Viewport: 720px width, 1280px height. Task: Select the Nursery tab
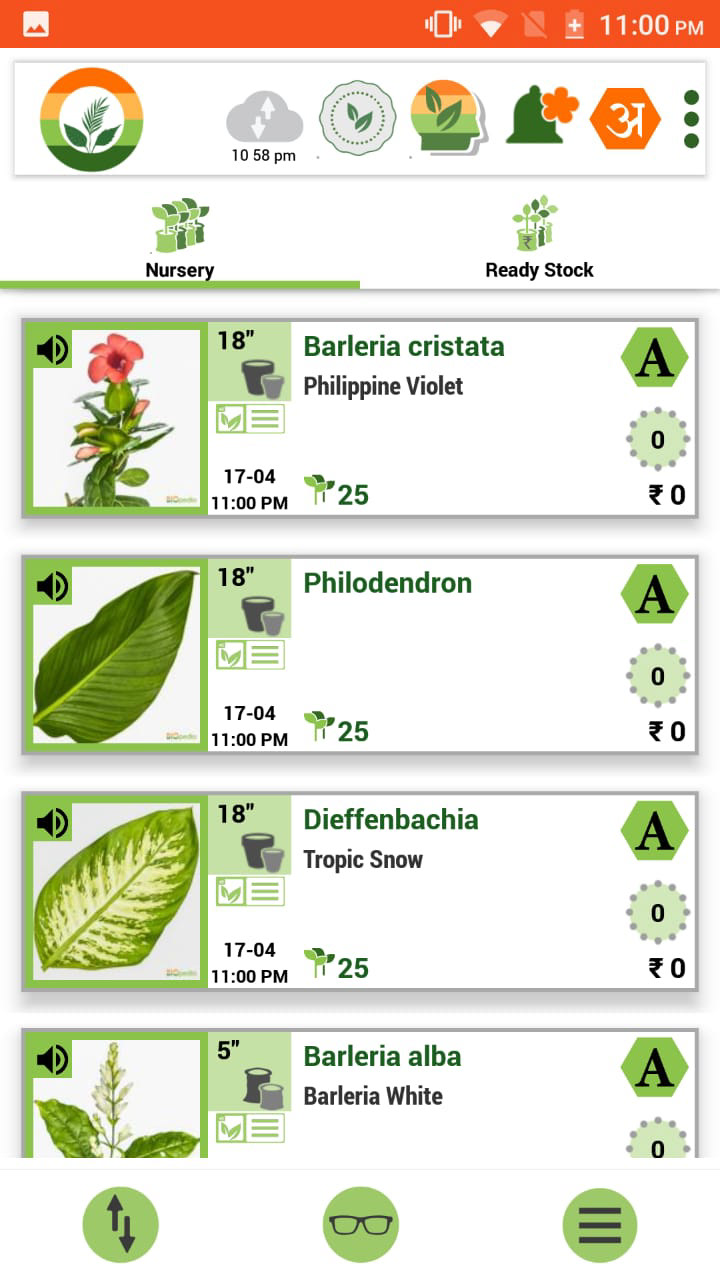(180, 240)
